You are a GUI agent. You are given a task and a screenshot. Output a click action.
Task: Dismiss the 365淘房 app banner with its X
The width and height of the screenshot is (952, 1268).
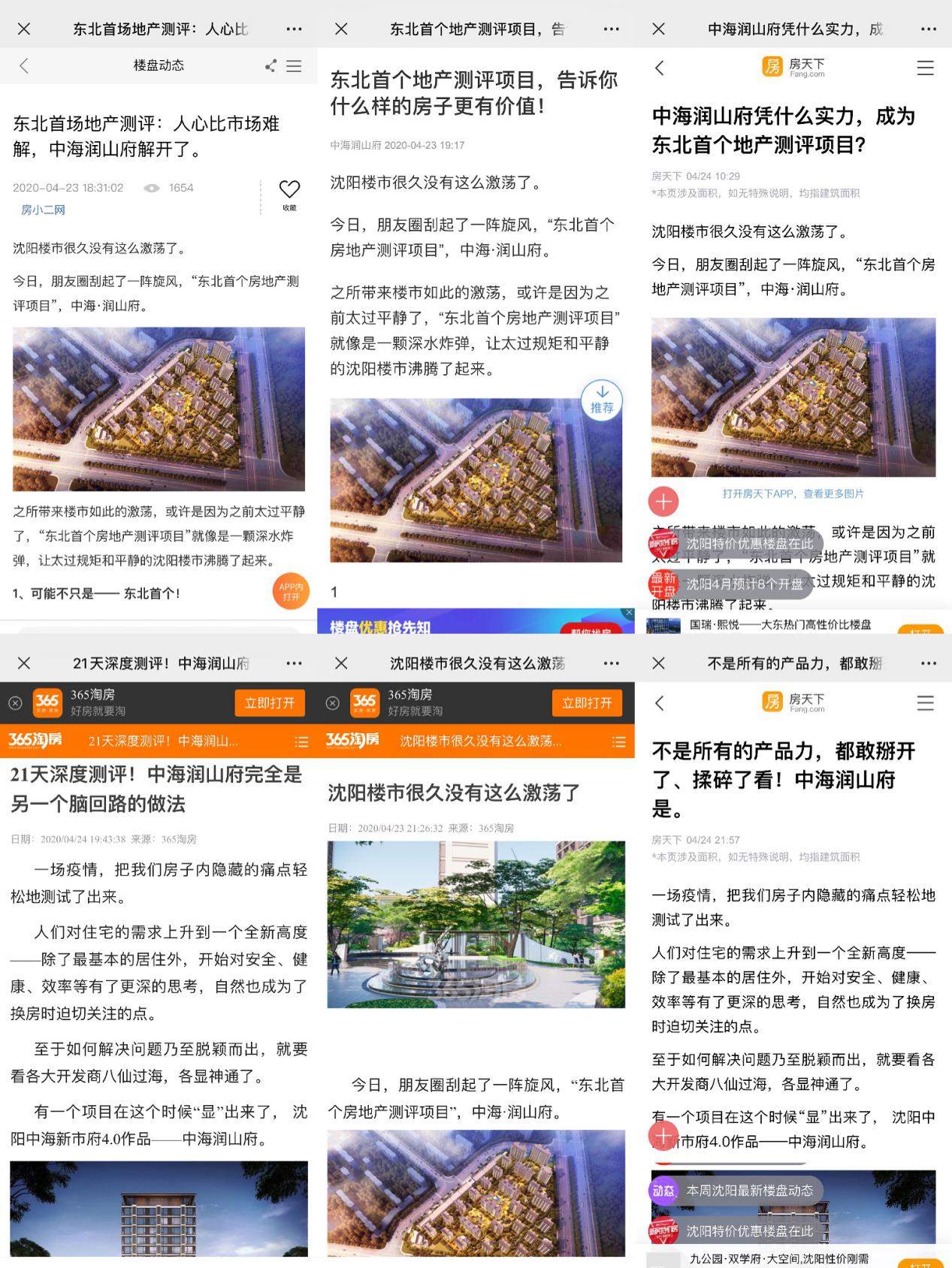pyautogui.click(x=14, y=702)
